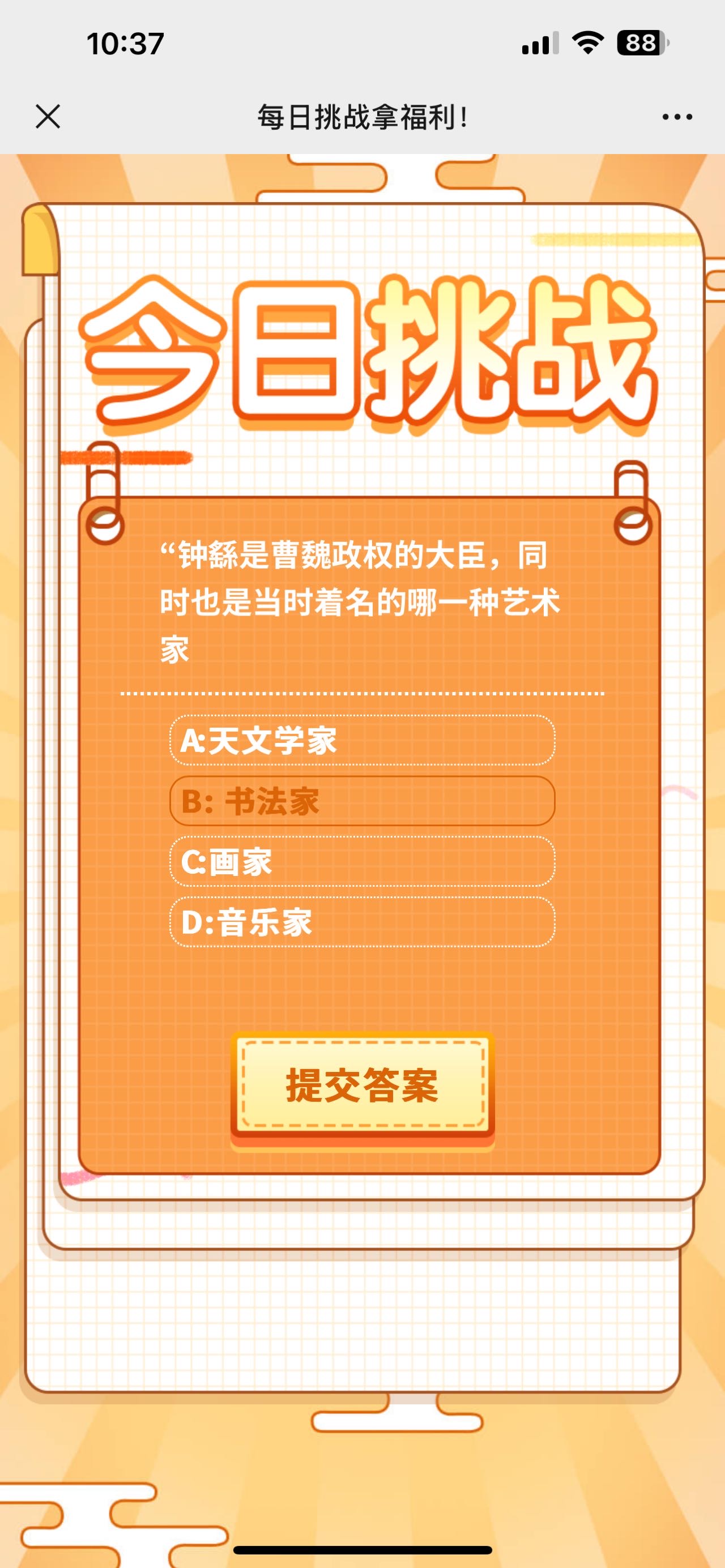
Task: Tap the 提交答案 submit button
Action: [x=362, y=1086]
